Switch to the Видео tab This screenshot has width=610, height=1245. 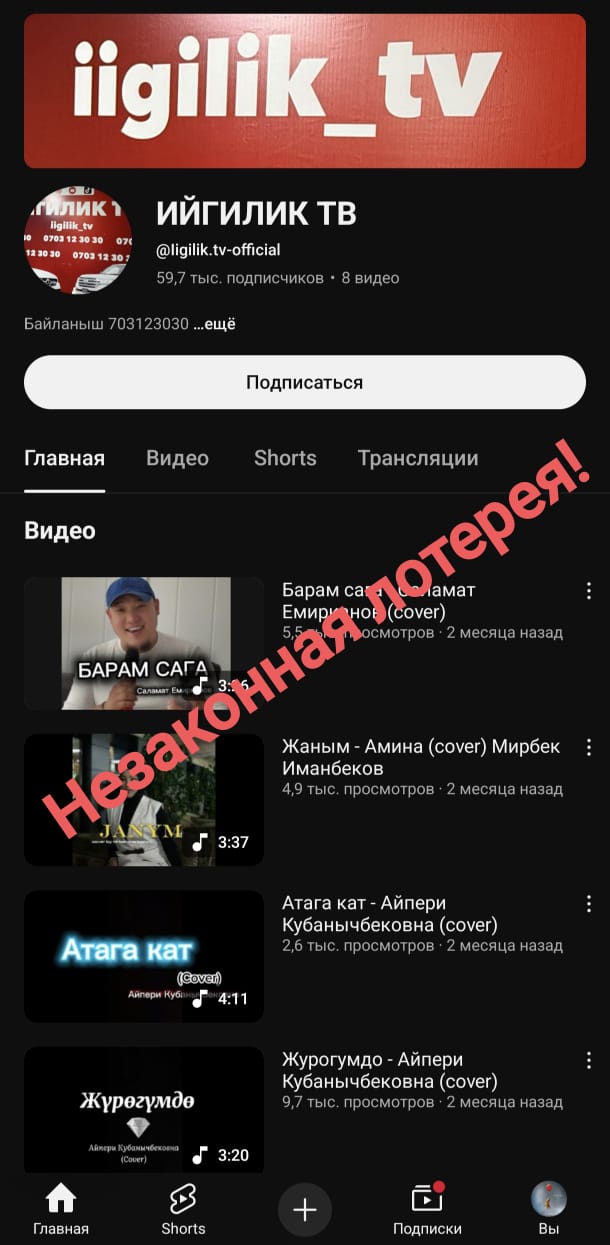click(x=177, y=458)
